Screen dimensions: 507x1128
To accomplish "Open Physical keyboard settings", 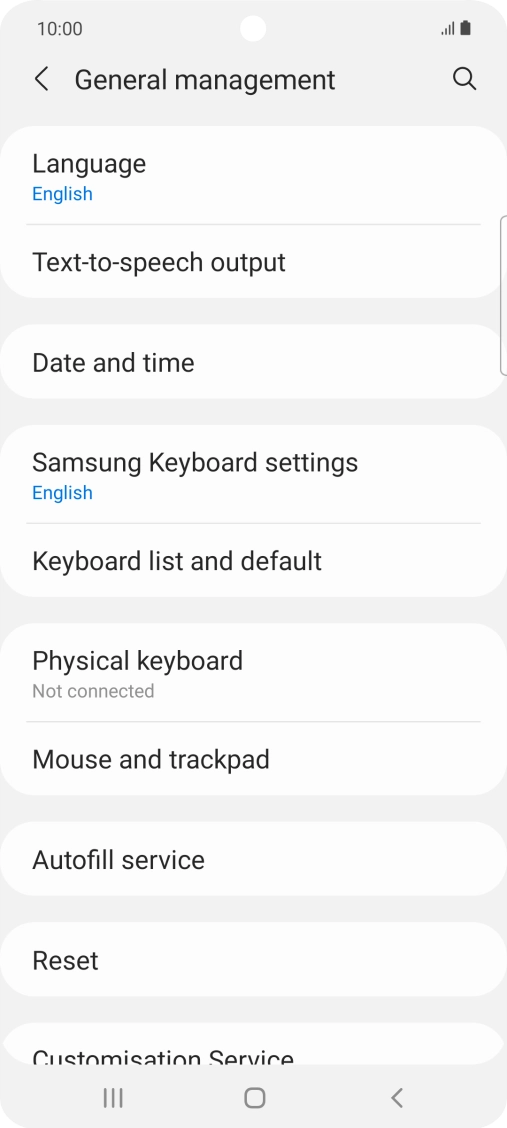I will coord(253,673).
